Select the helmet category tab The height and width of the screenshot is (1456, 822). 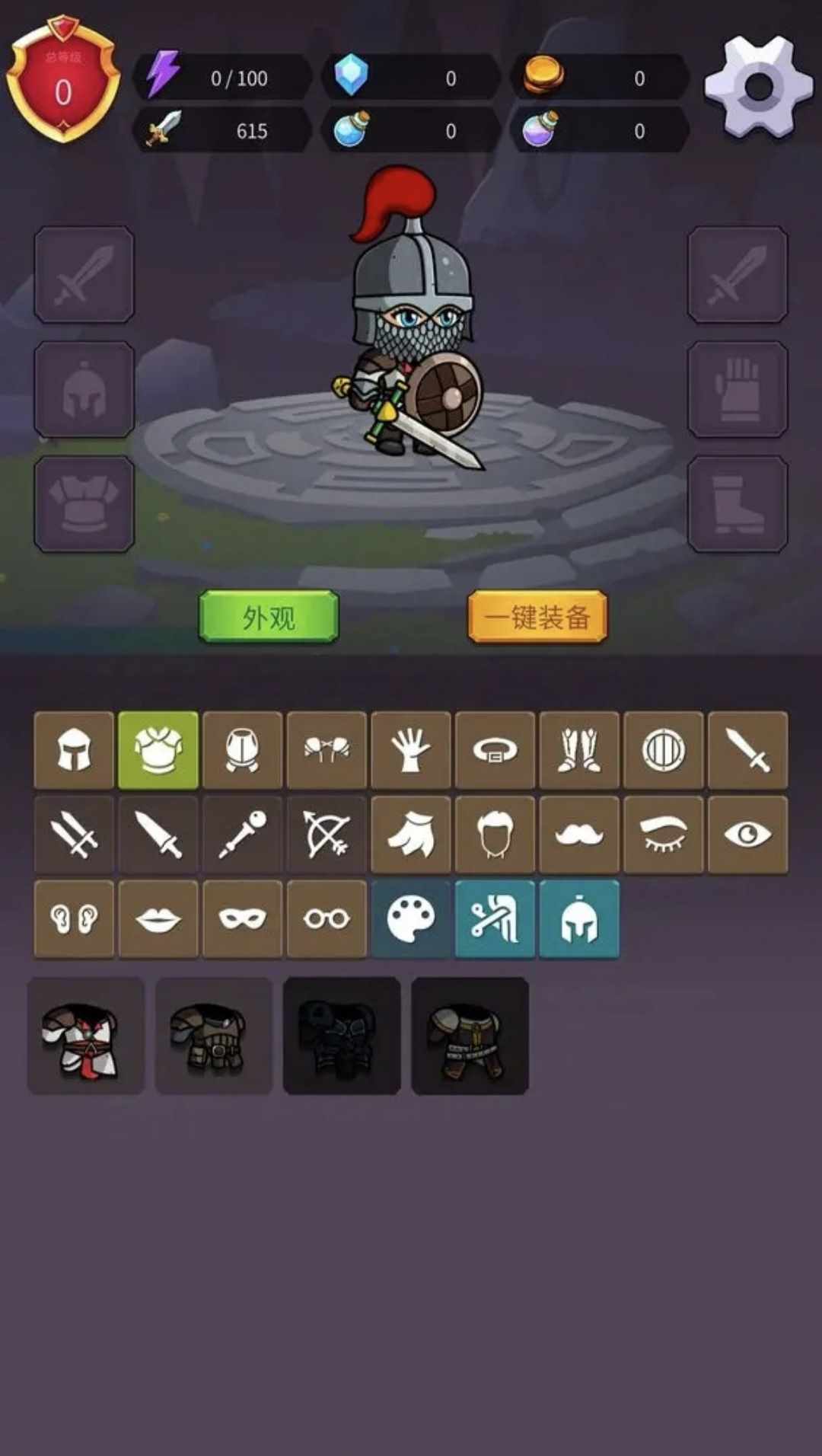click(x=74, y=750)
